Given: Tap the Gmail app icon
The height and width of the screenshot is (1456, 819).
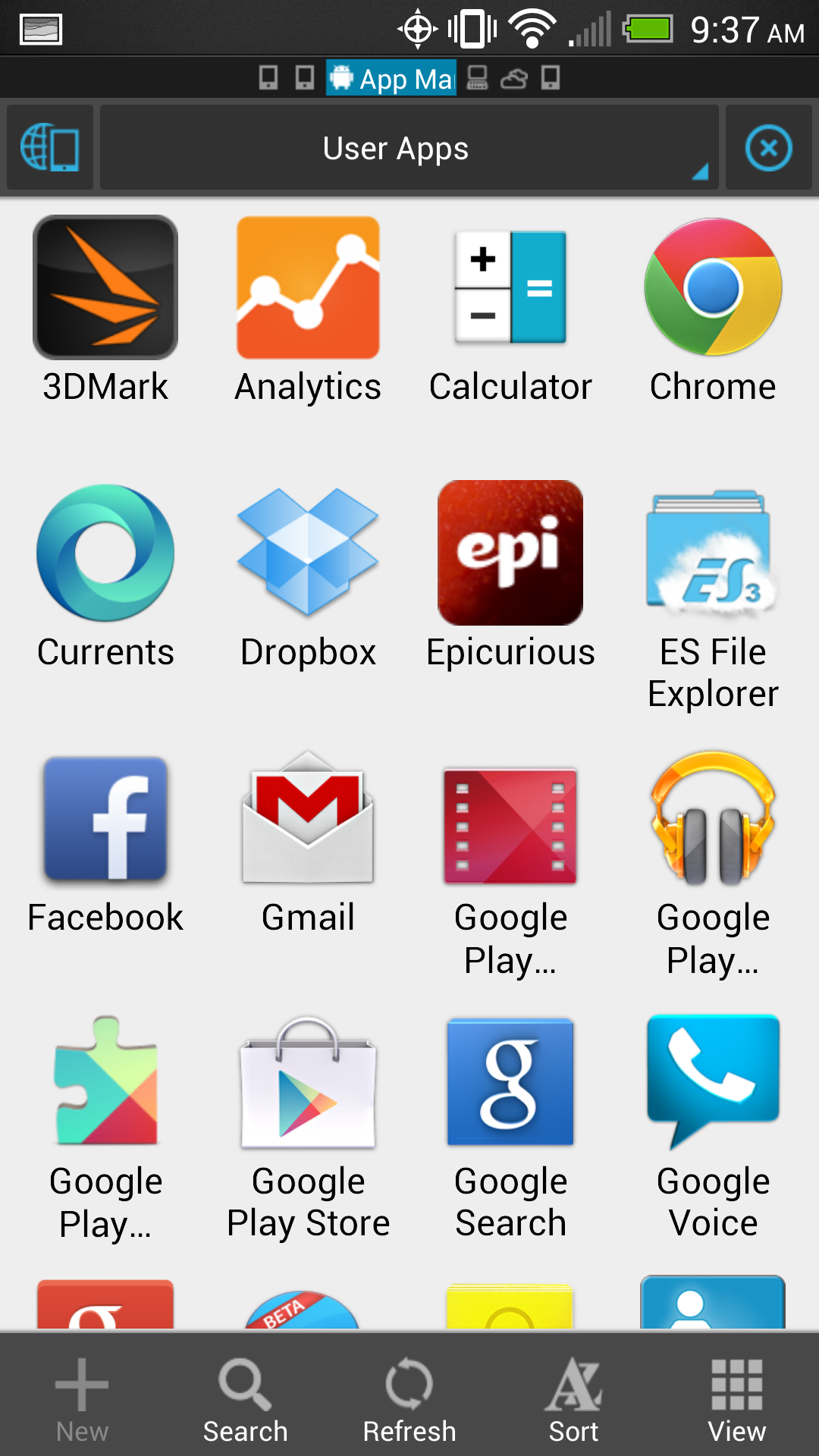Looking at the screenshot, I should (x=308, y=819).
